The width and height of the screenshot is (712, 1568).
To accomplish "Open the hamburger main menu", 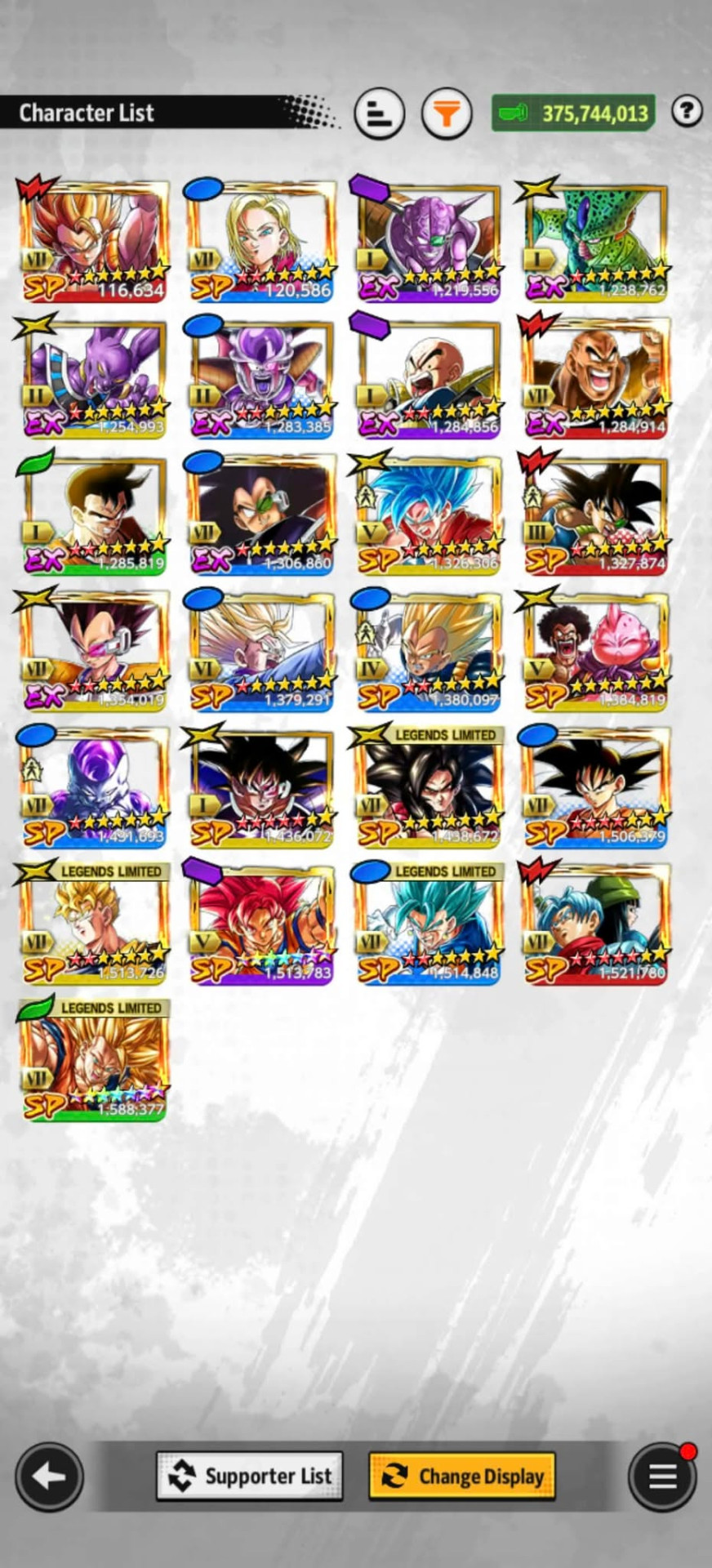I will (662, 1476).
